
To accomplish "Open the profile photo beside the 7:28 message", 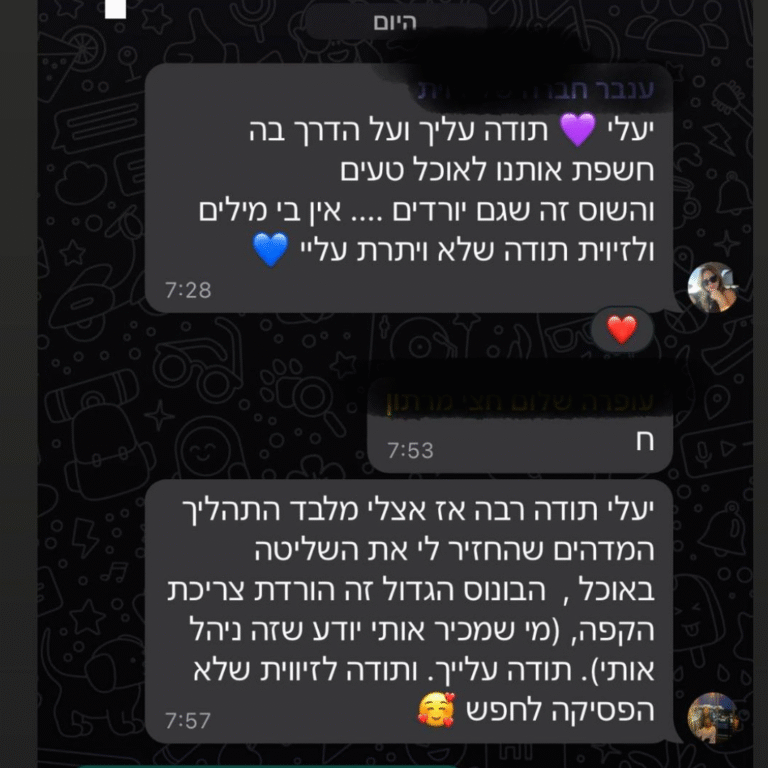I will point(711,287).
